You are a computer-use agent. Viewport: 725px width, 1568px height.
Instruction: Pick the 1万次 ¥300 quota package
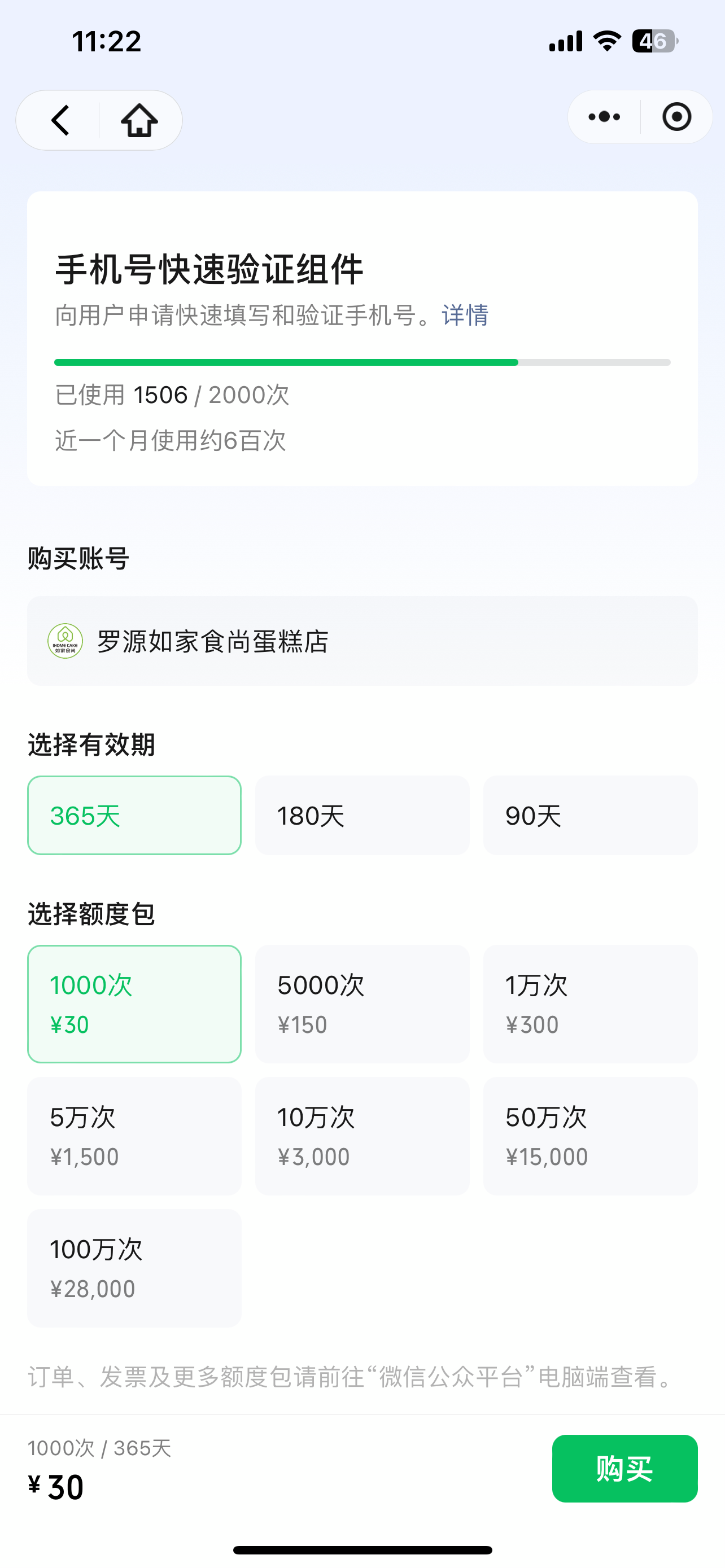590,1004
